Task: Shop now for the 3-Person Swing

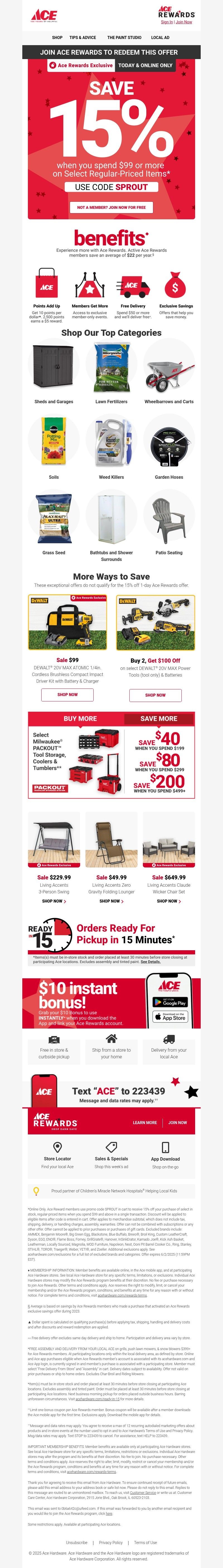Action: (x=54, y=901)
